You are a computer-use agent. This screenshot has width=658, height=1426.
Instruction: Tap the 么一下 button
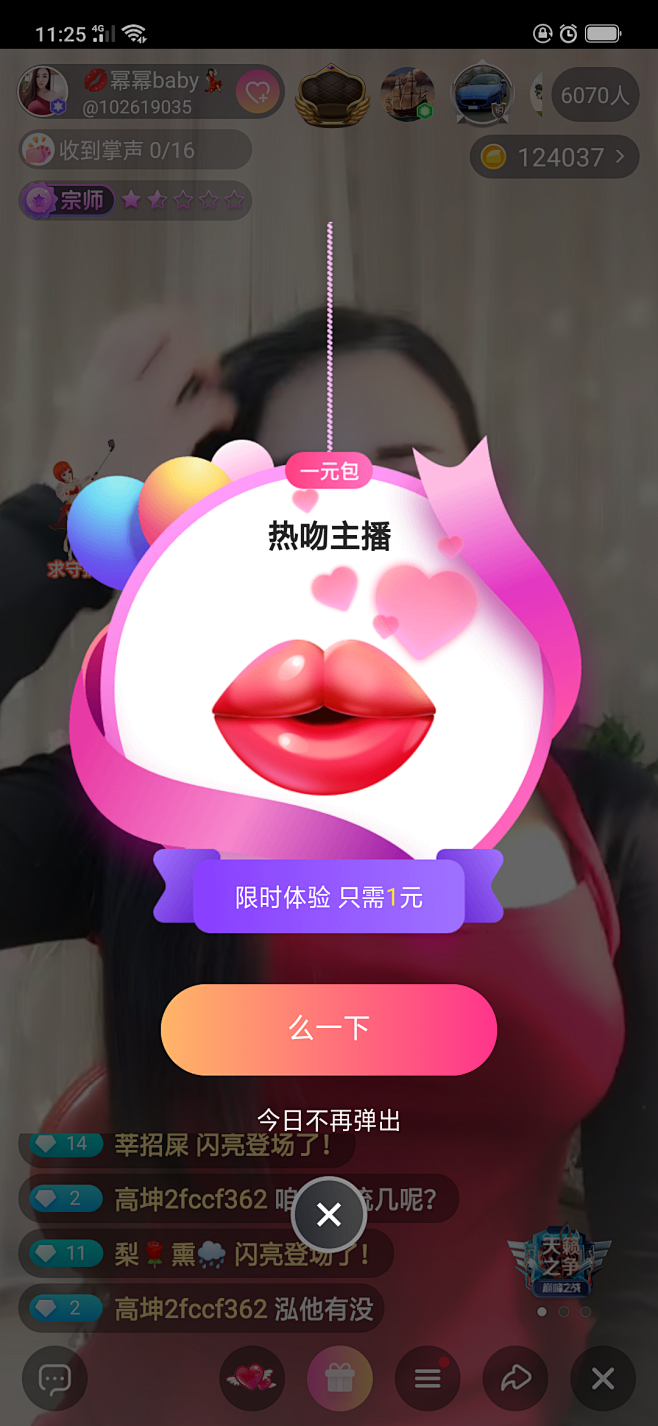pyautogui.click(x=328, y=1029)
